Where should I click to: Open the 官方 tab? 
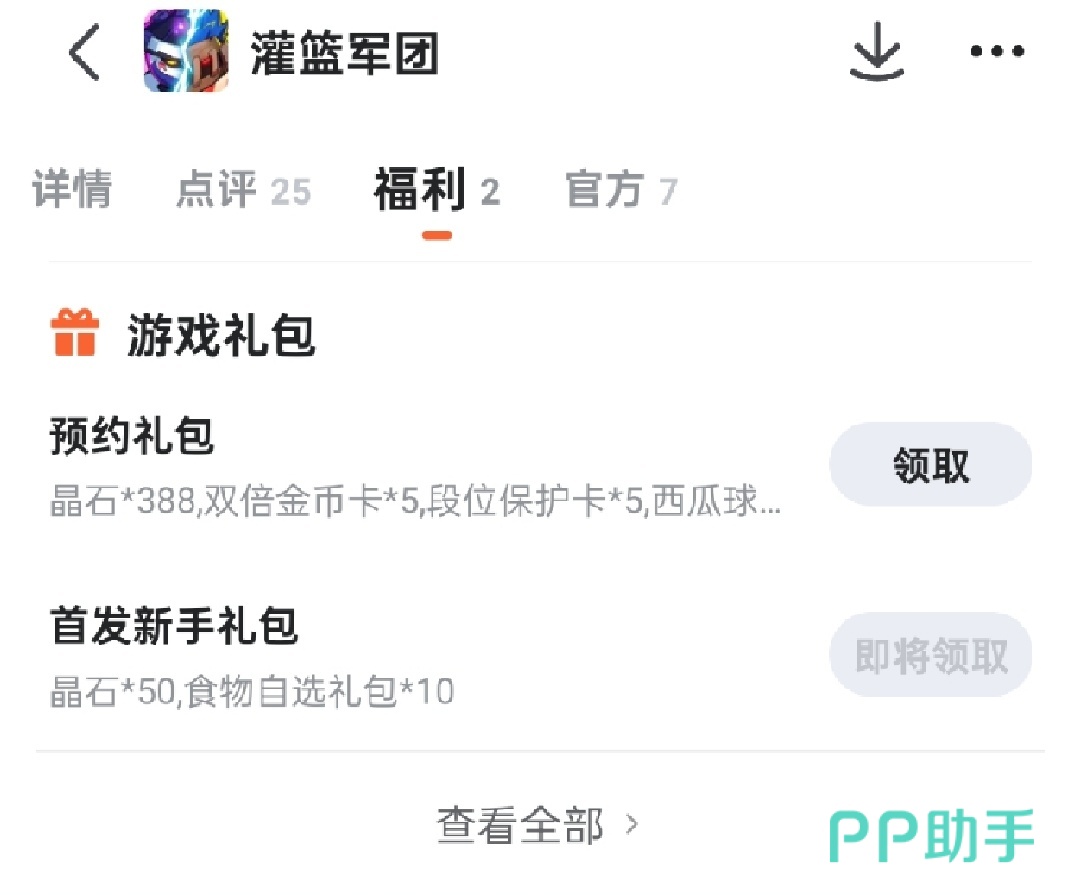pyautogui.click(x=621, y=190)
